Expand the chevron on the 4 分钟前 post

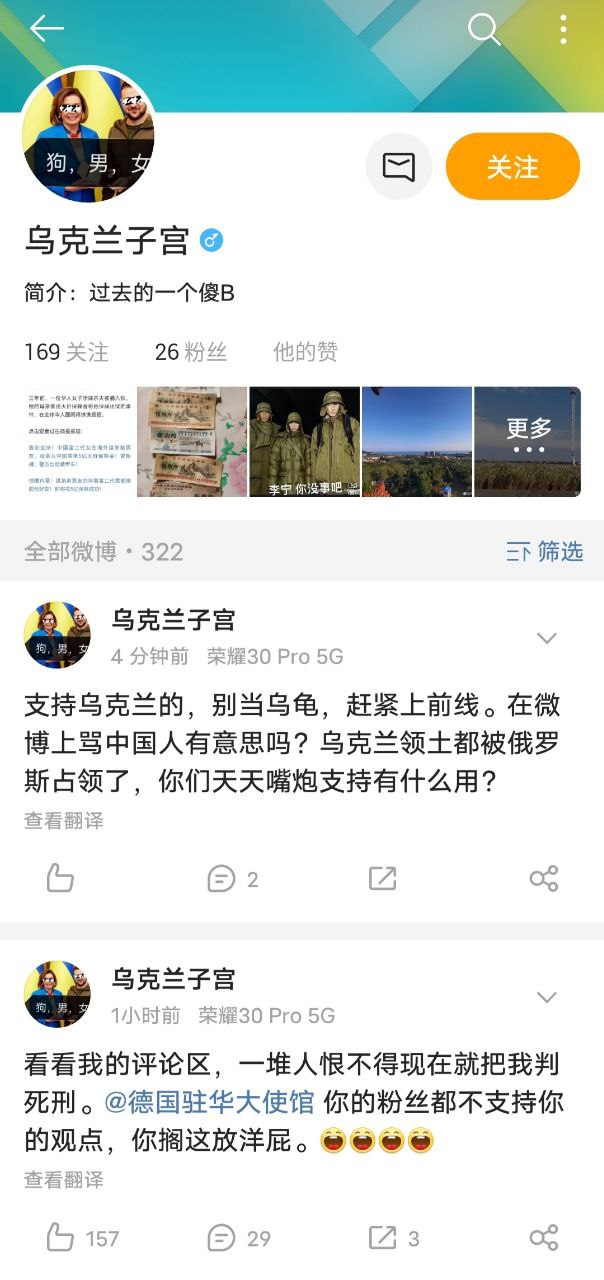coord(547,638)
